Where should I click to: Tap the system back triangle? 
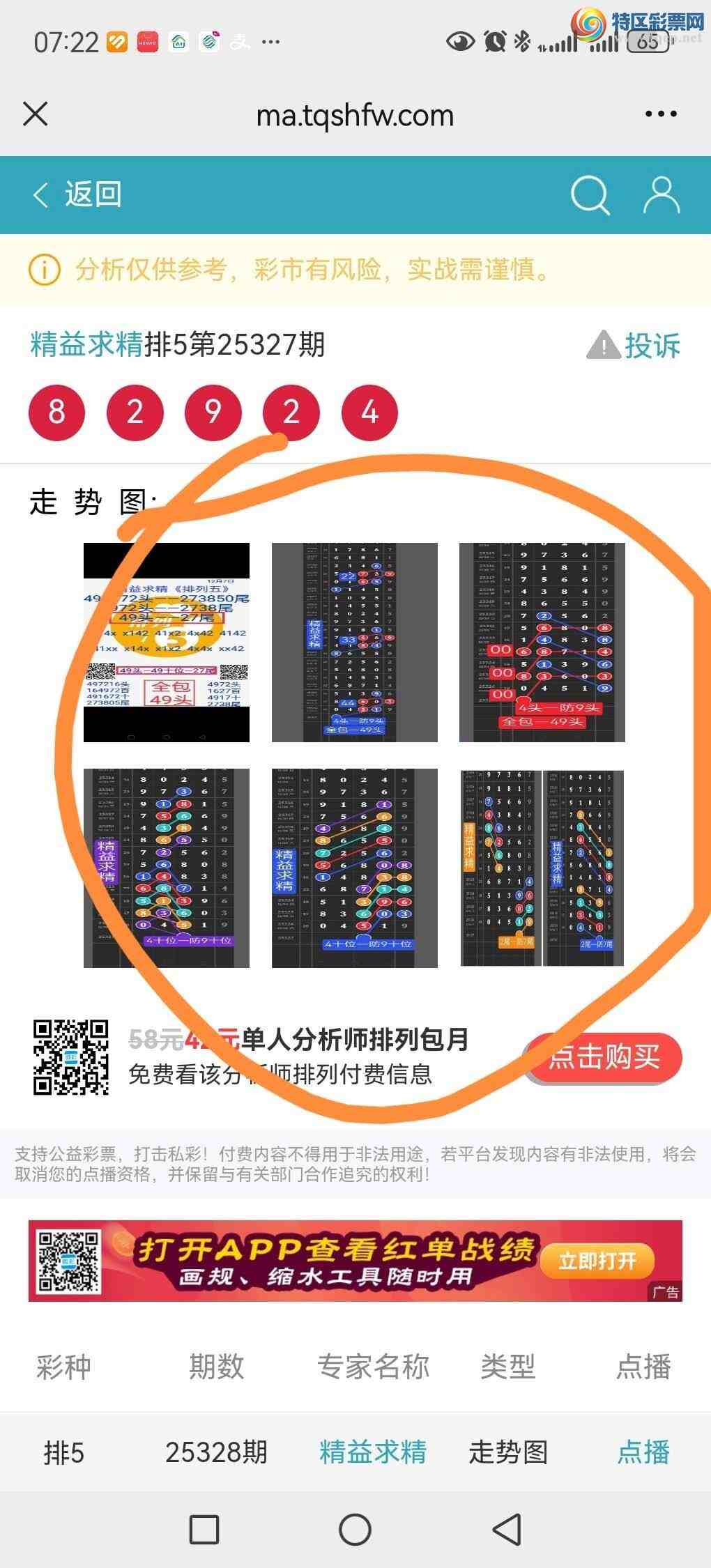(507, 1530)
